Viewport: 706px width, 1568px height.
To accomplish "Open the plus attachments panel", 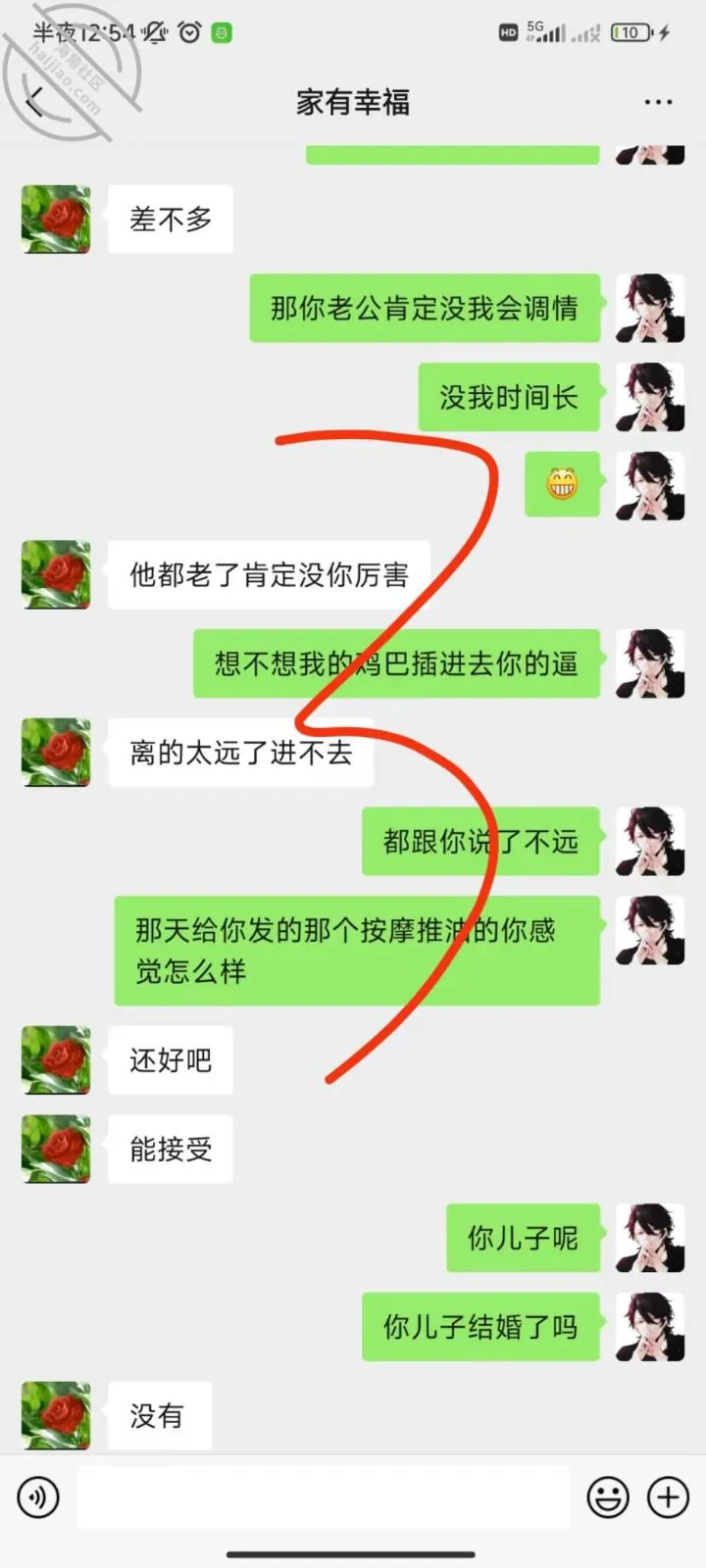I will pos(669,1497).
